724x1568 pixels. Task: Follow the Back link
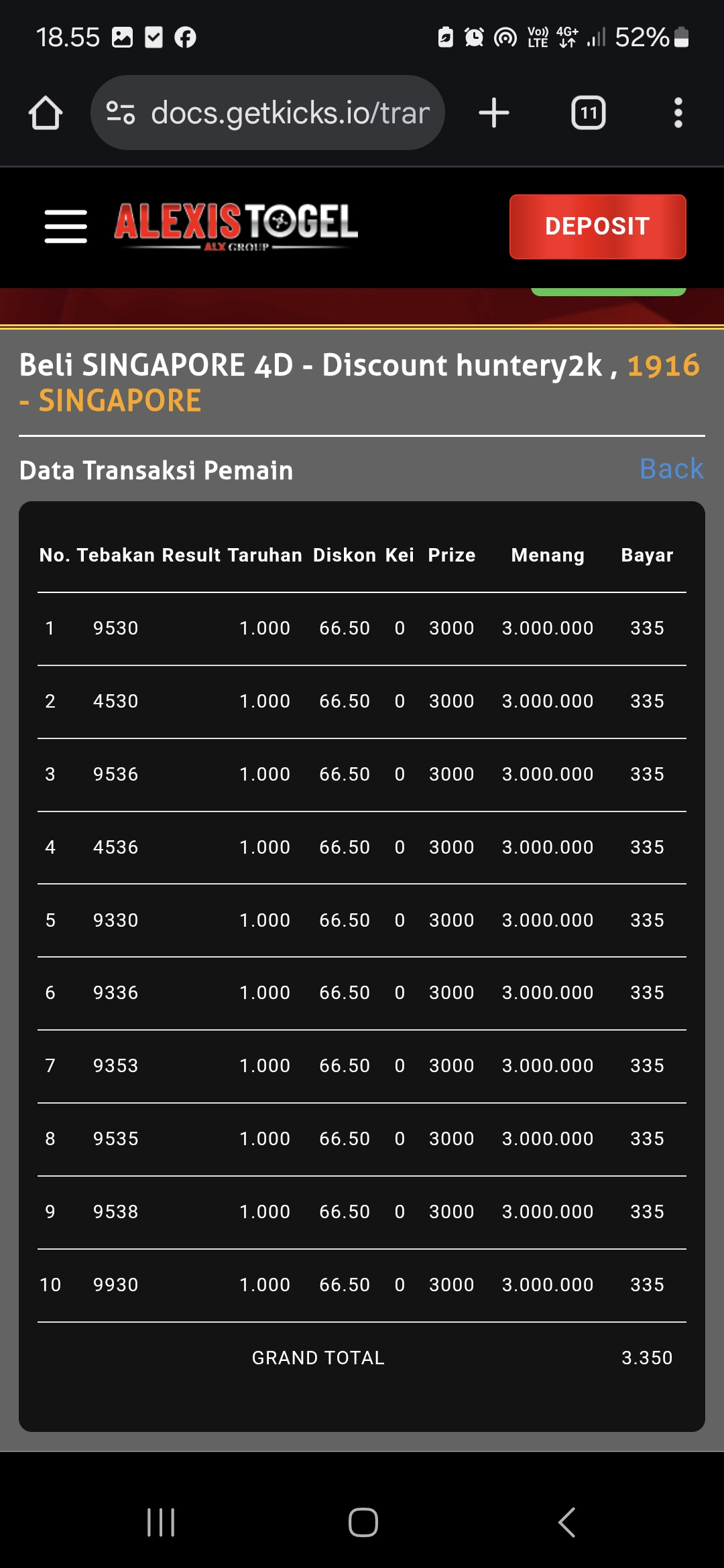click(x=672, y=468)
